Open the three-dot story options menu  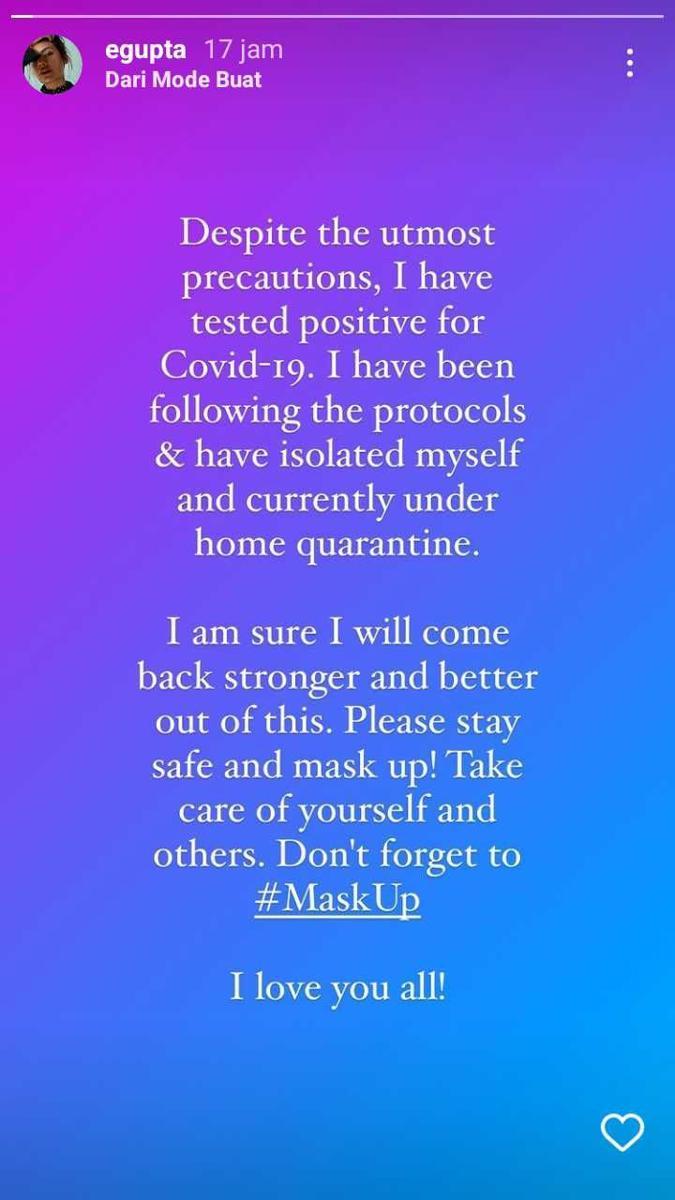(629, 63)
